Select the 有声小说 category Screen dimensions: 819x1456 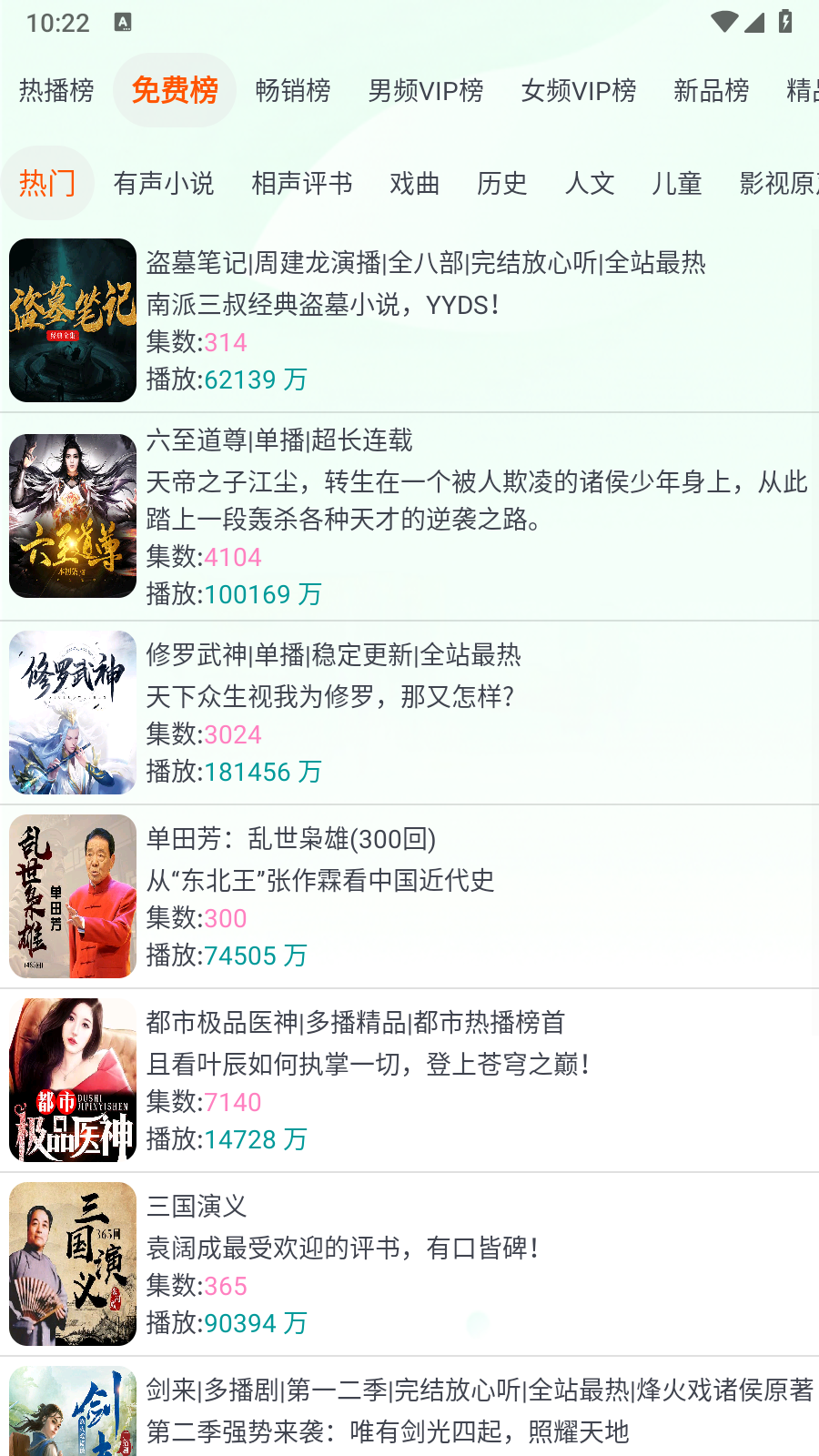click(x=164, y=183)
